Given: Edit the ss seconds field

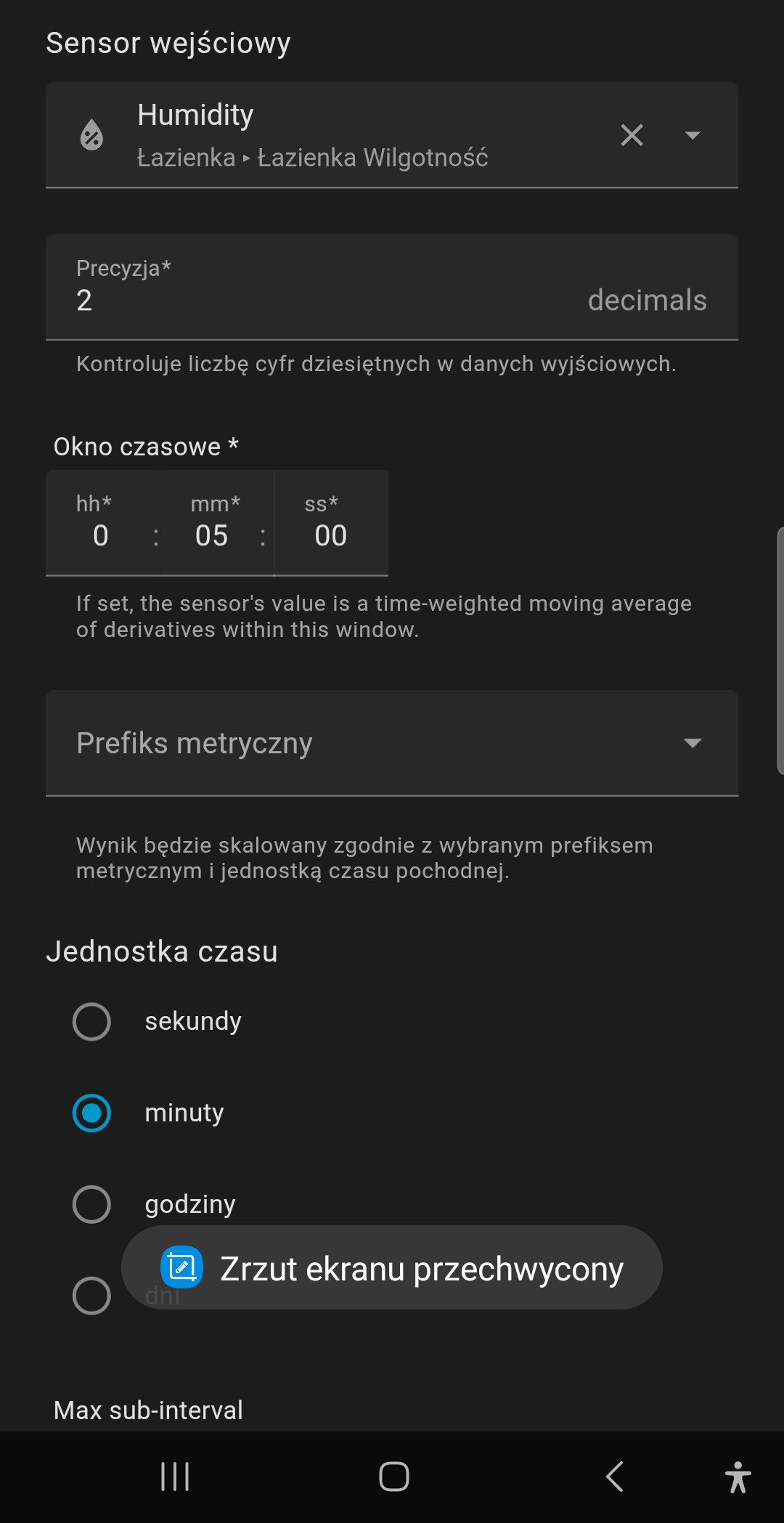Looking at the screenshot, I should [x=330, y=535].
